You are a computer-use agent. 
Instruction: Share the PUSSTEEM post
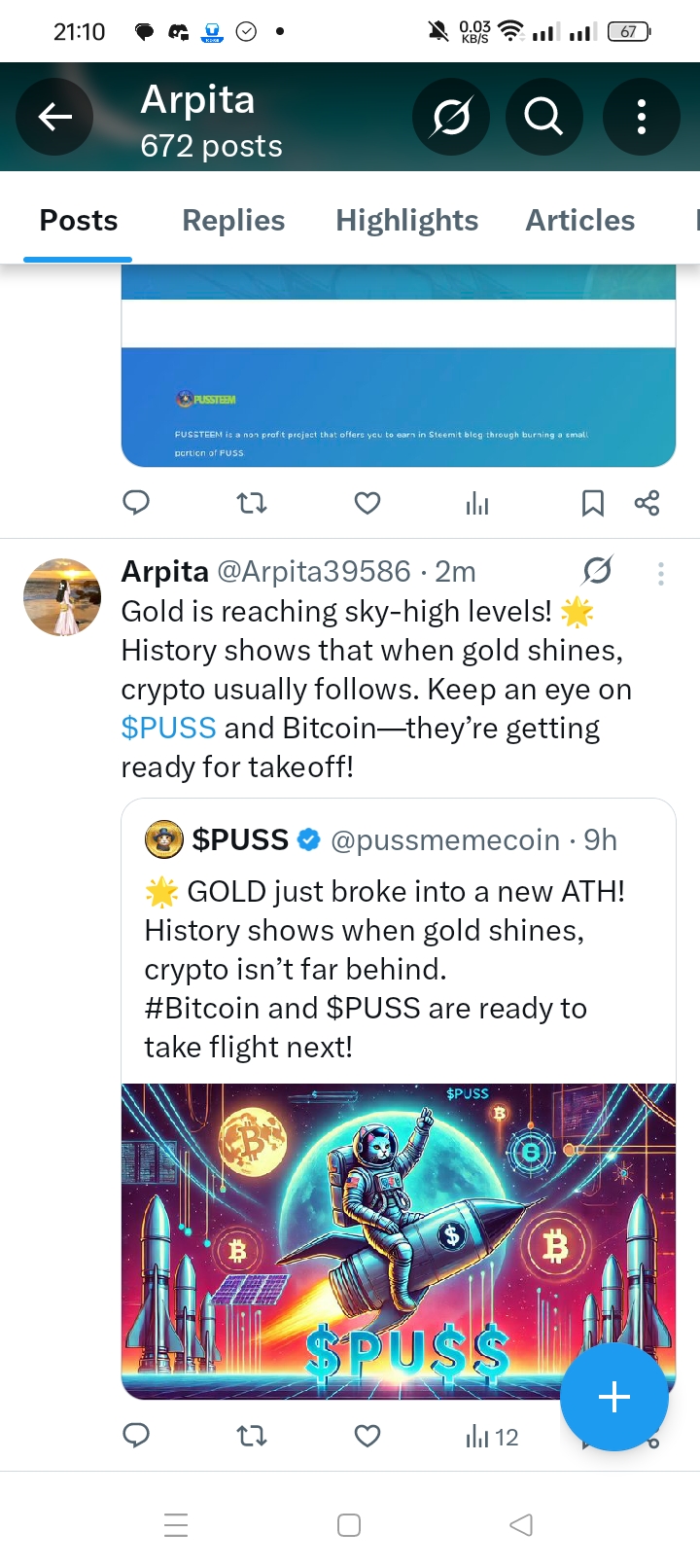point(647,503)
